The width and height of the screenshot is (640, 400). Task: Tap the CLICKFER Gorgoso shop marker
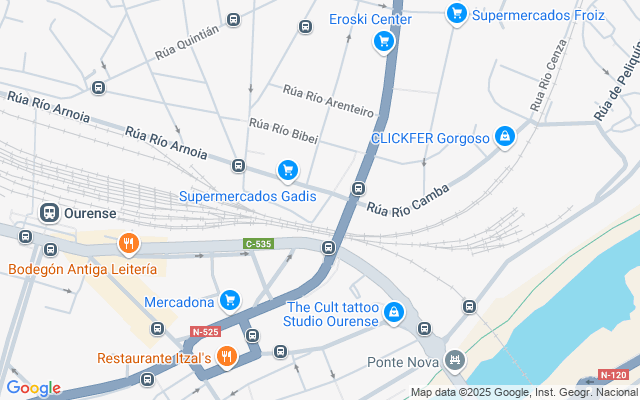click(506, 135)
